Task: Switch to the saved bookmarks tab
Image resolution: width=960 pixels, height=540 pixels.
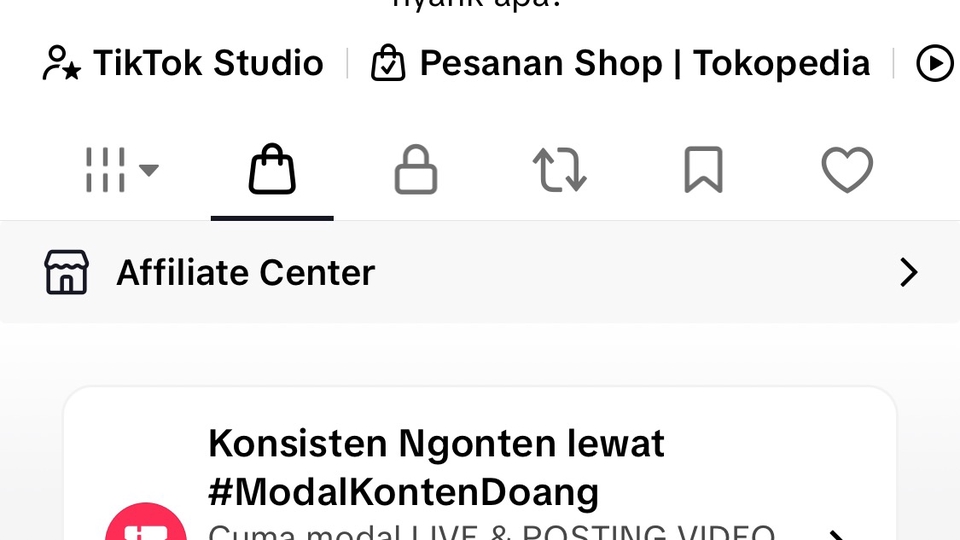Action: (x=703, y=170)
